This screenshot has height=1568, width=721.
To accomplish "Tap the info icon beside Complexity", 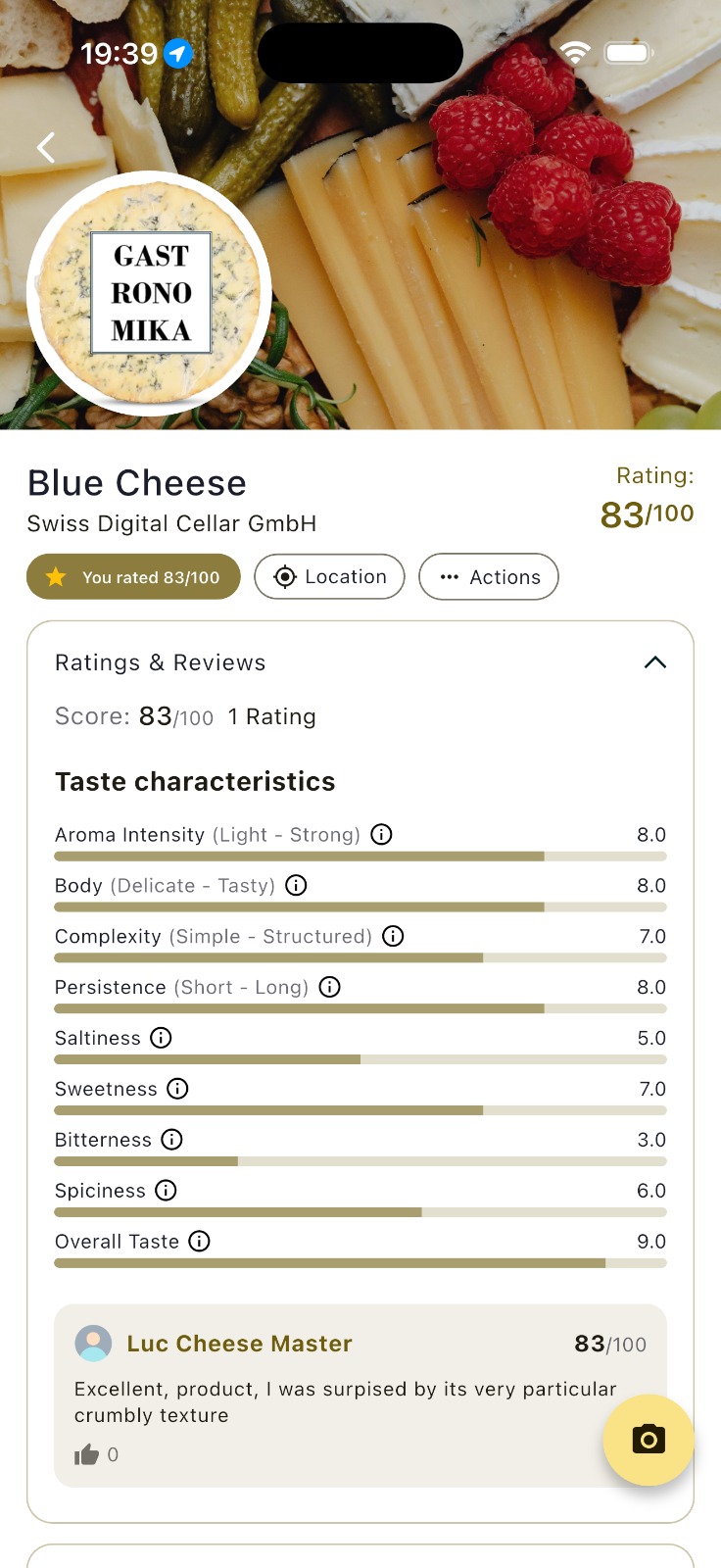I will point(392,936).
